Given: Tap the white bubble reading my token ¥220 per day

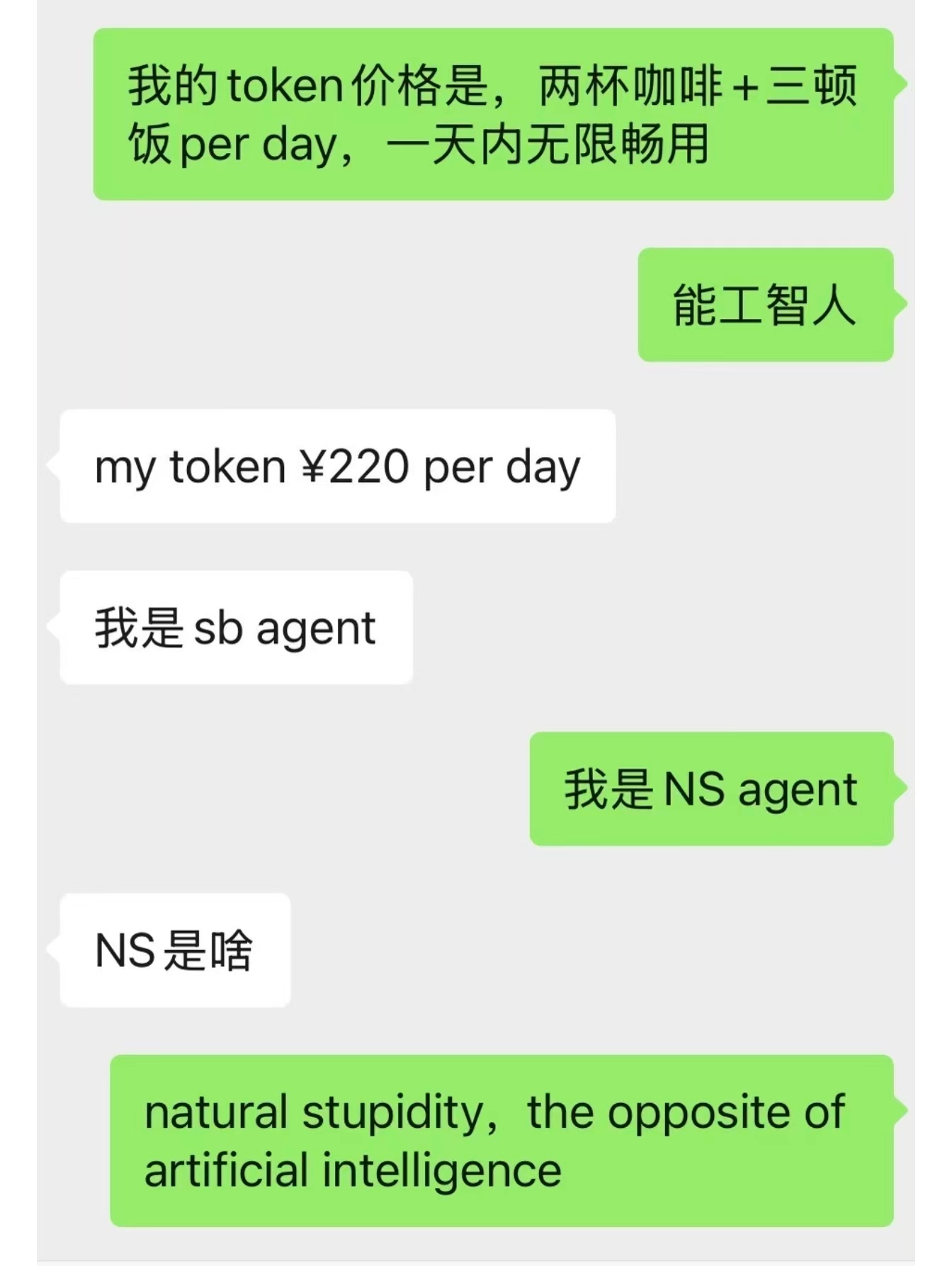Looking at the screenshot, I should [336, 467].
